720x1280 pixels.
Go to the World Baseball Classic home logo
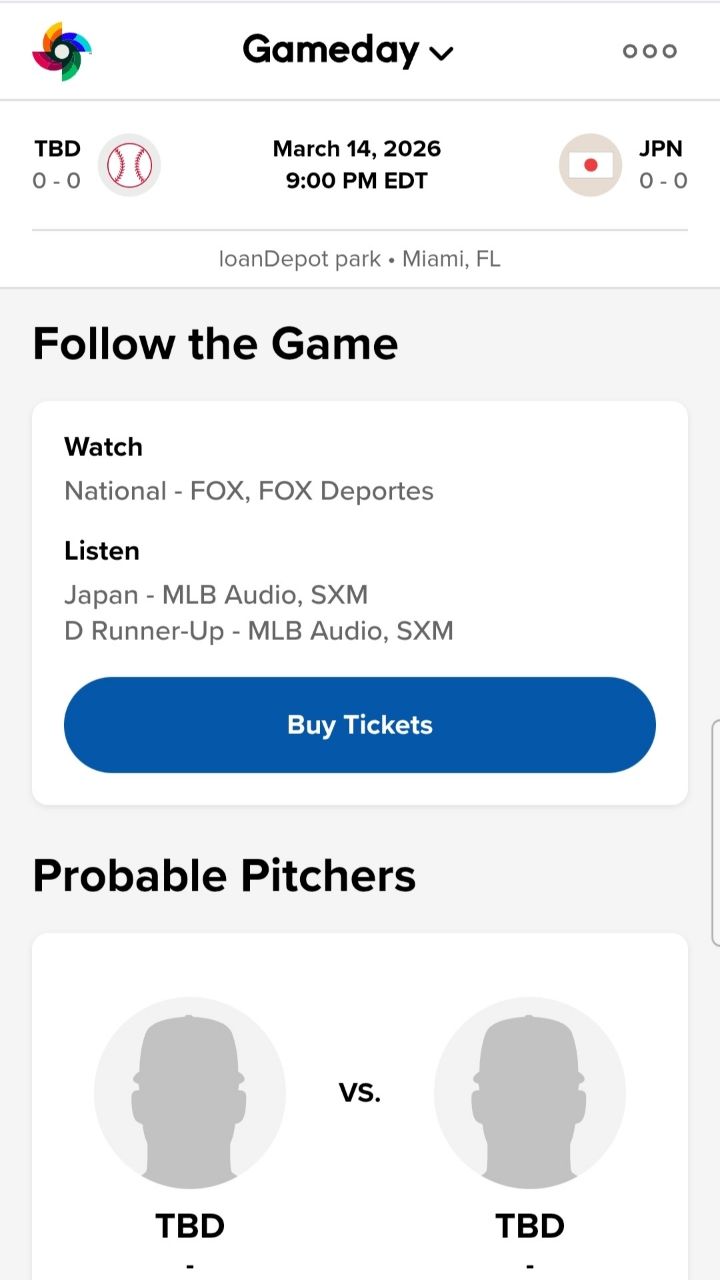(x=62, y=51)
